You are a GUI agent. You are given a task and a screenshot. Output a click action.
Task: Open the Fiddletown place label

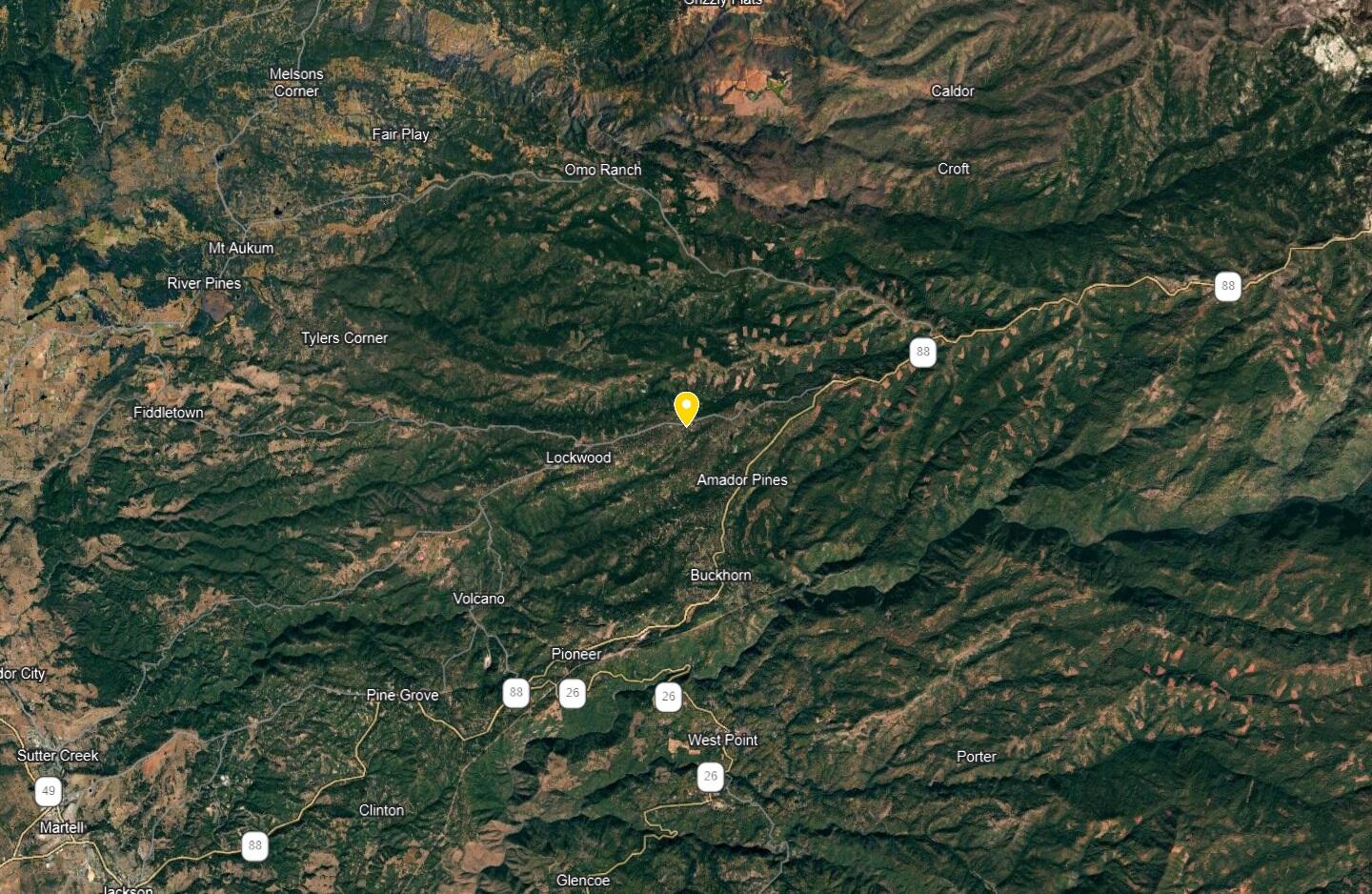pyautogui.click(x=169, y=412)
